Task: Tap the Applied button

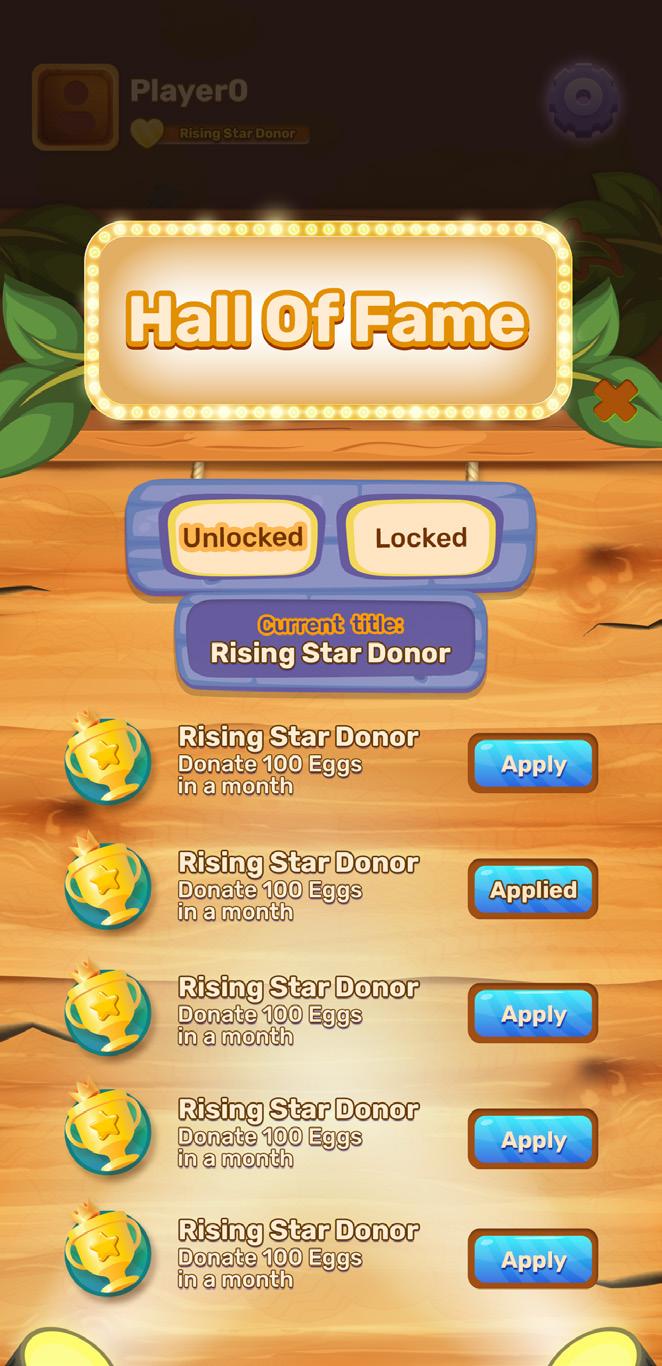Action: coord(533,889)
